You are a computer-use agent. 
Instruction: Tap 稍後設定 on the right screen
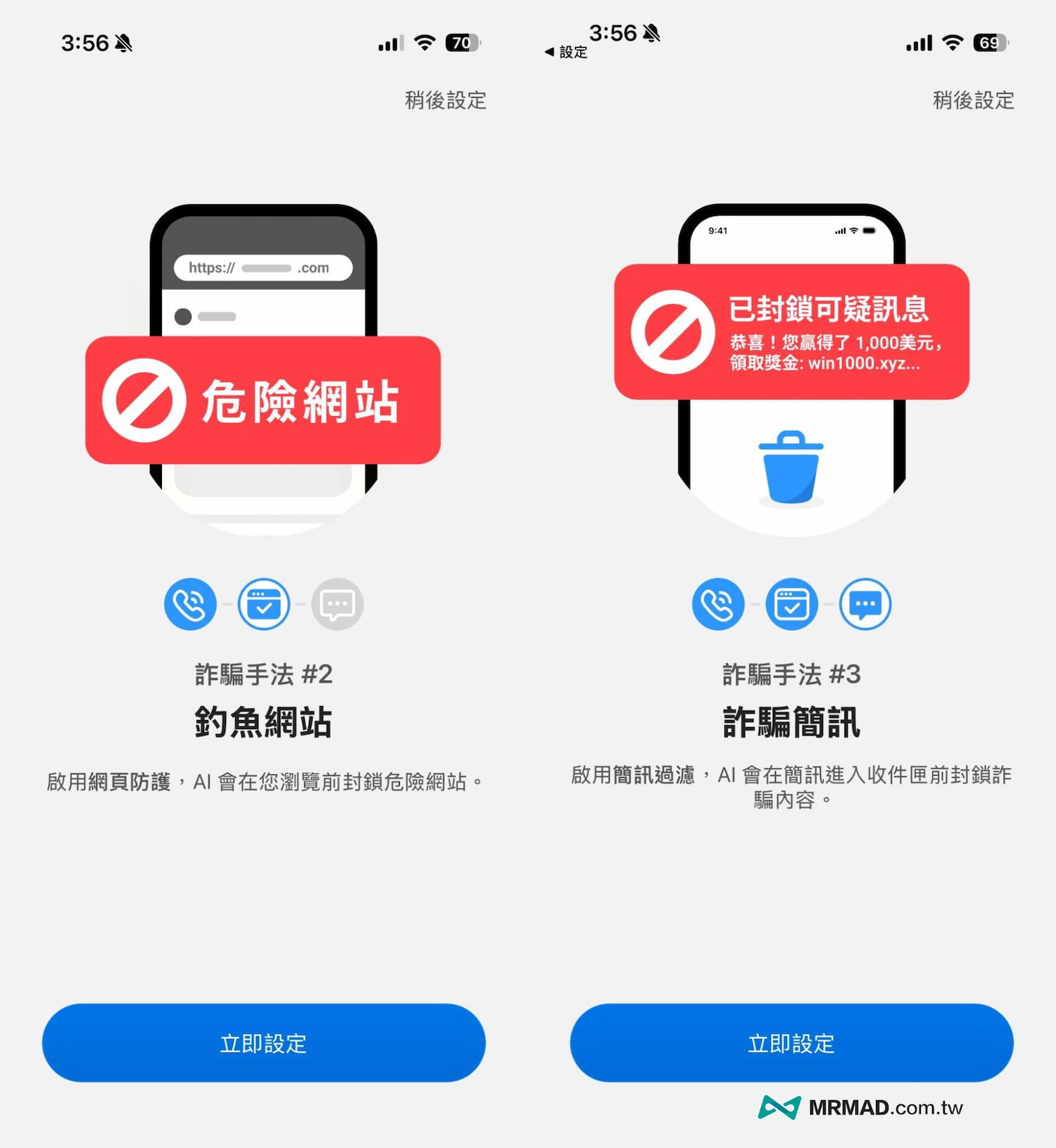pos(972,101)
